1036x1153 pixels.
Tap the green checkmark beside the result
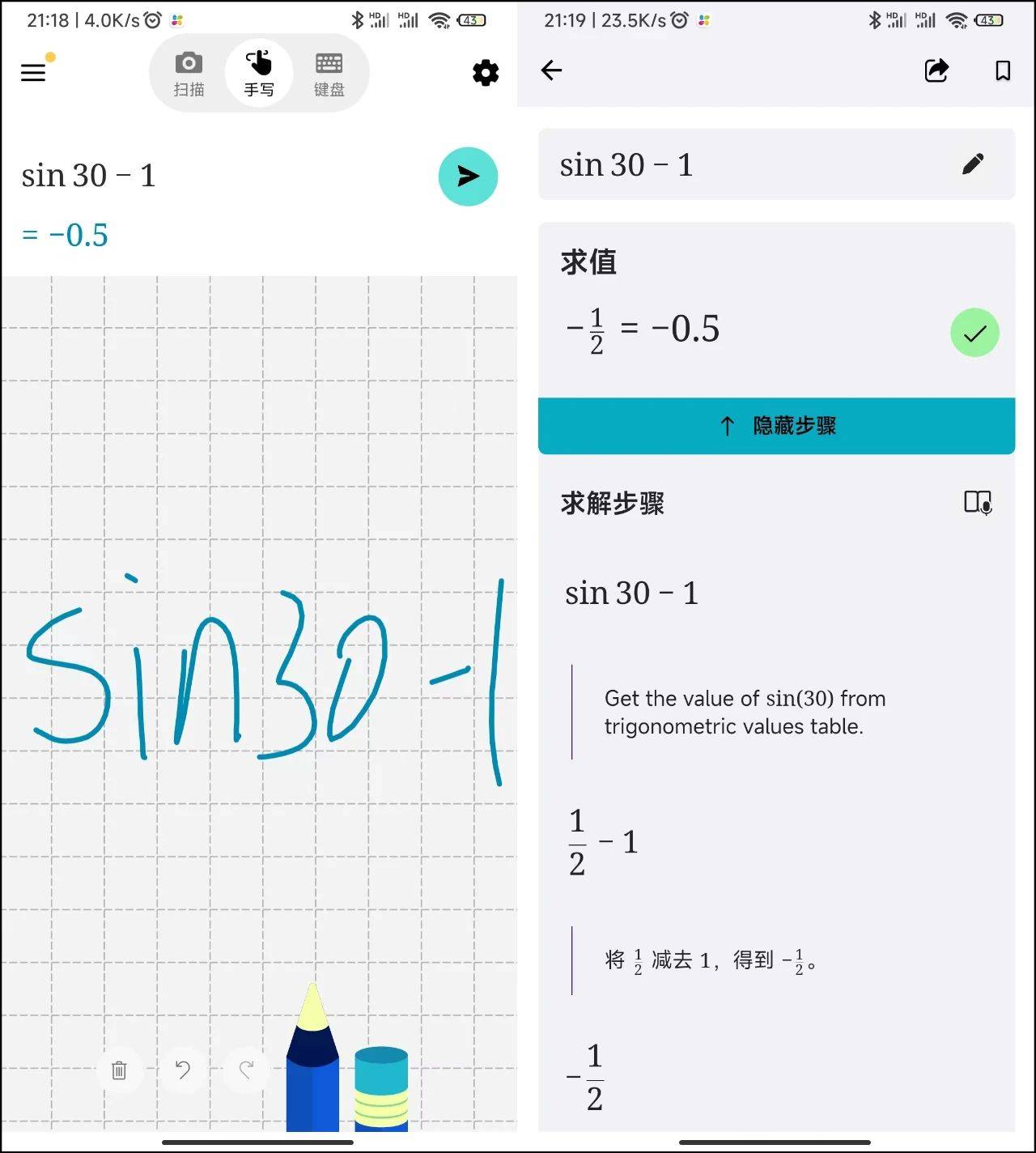point(974,333)
